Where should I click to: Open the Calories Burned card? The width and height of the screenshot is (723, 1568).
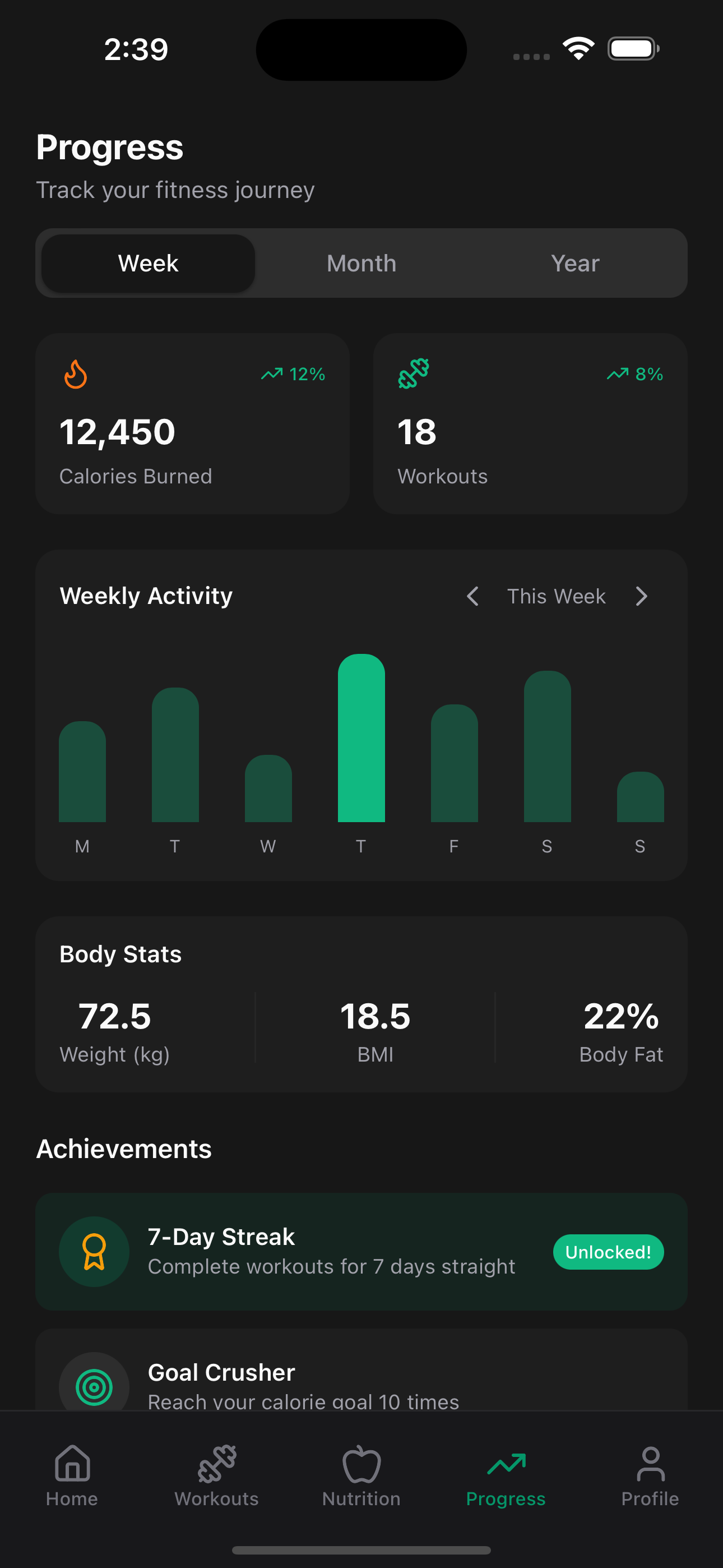(x=192, y=423)
